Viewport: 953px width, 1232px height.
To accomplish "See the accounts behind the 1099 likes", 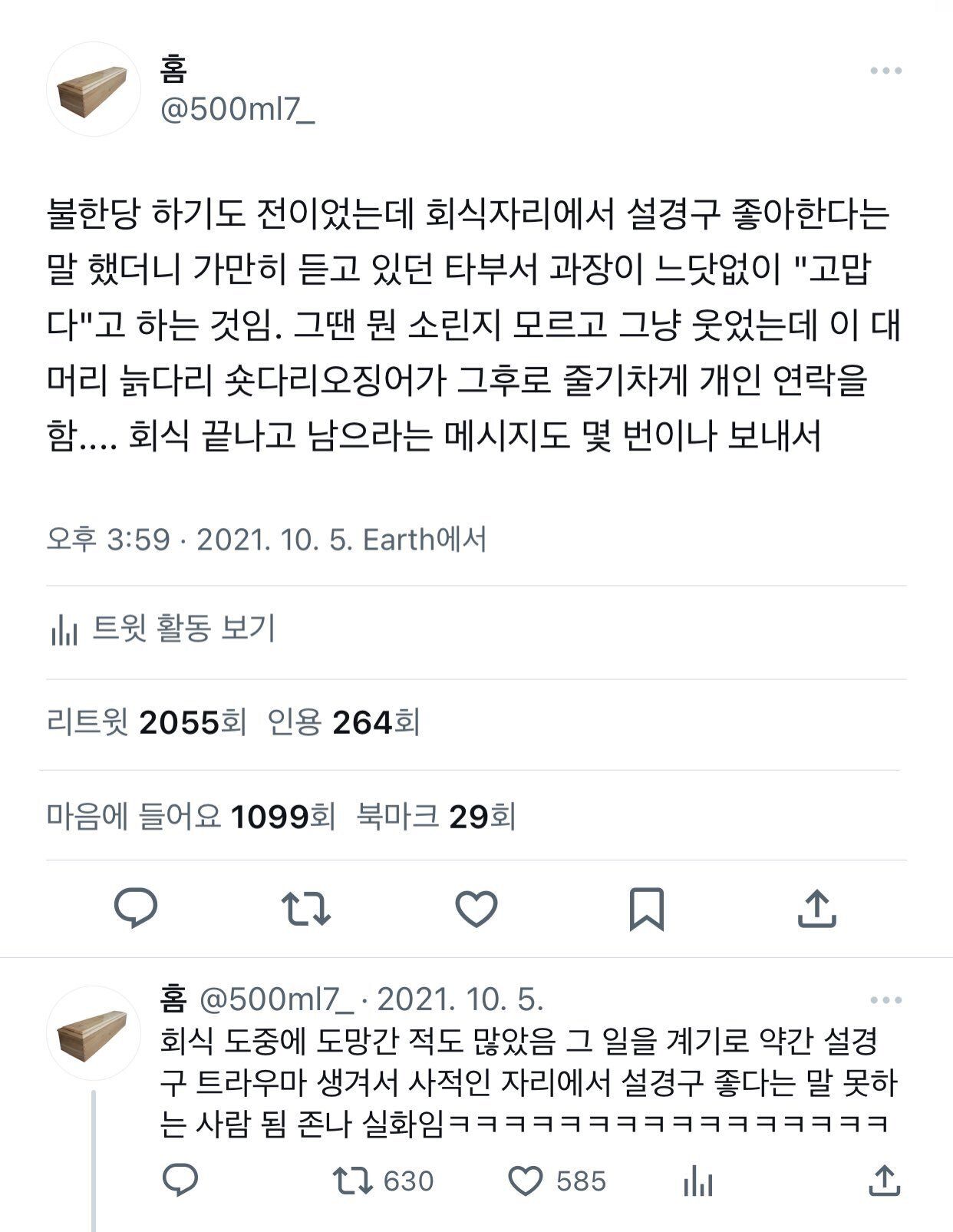I will [191, 816].
